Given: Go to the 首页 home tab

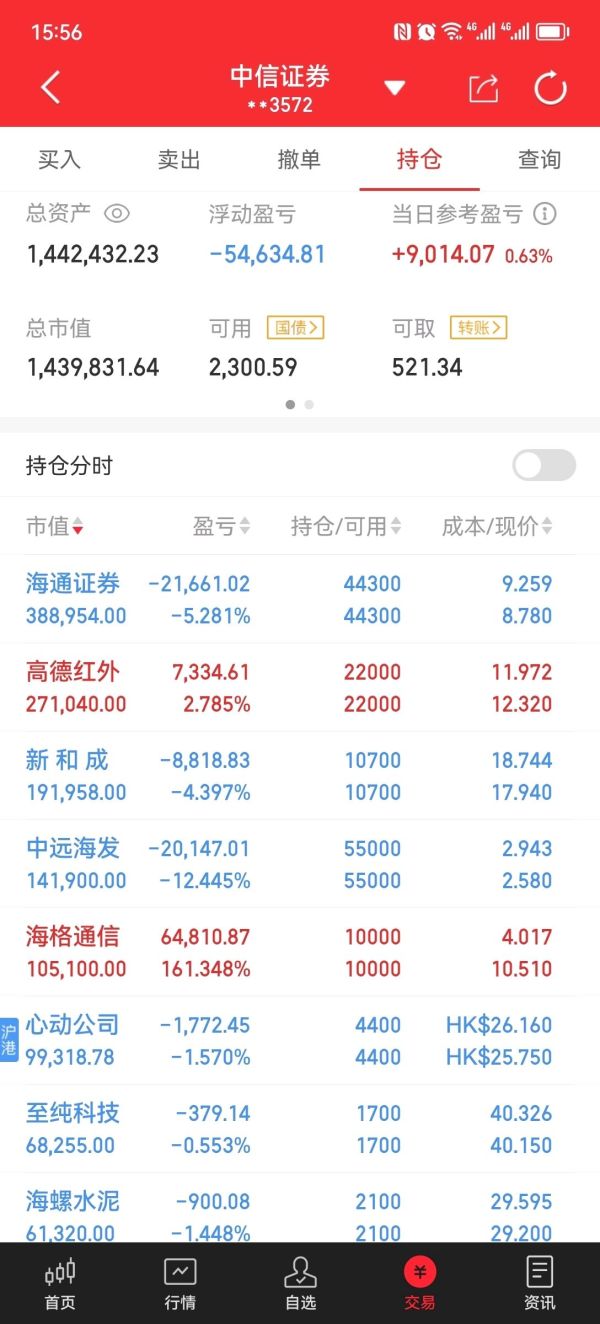Looking at the screenshot, I should point(60,1284).
